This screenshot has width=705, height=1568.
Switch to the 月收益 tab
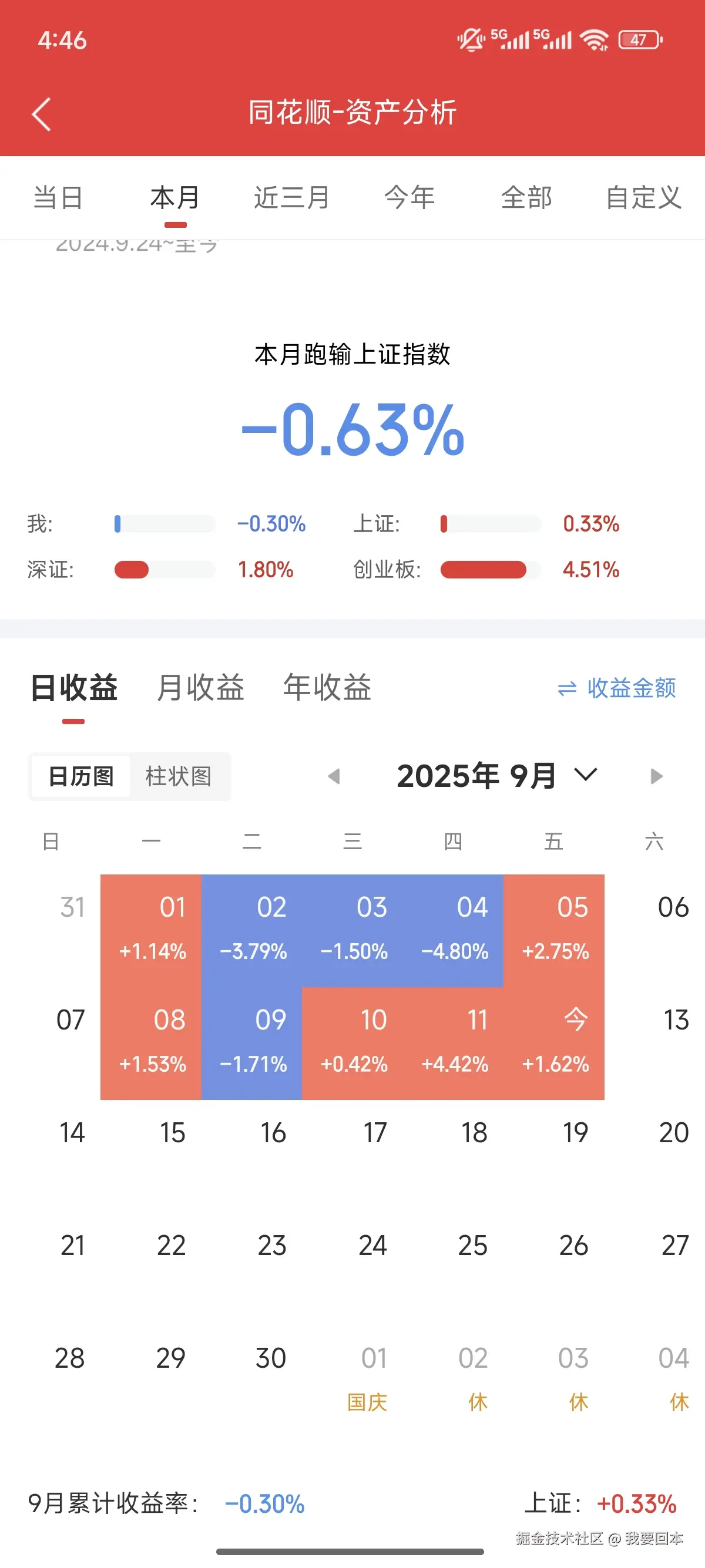click(x=200, y=688)
